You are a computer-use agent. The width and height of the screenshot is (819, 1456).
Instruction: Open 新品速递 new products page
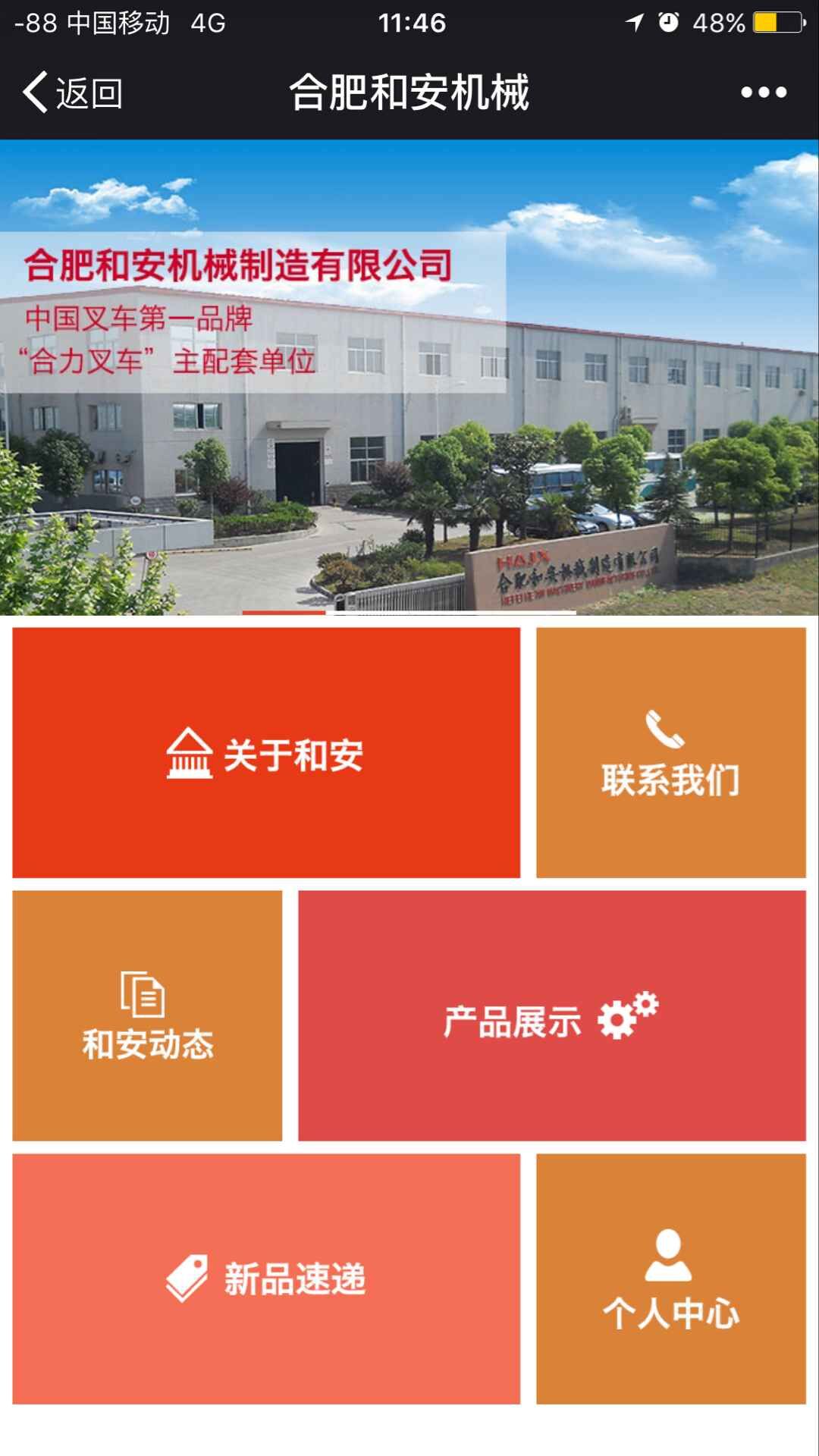coord(265,1278)
